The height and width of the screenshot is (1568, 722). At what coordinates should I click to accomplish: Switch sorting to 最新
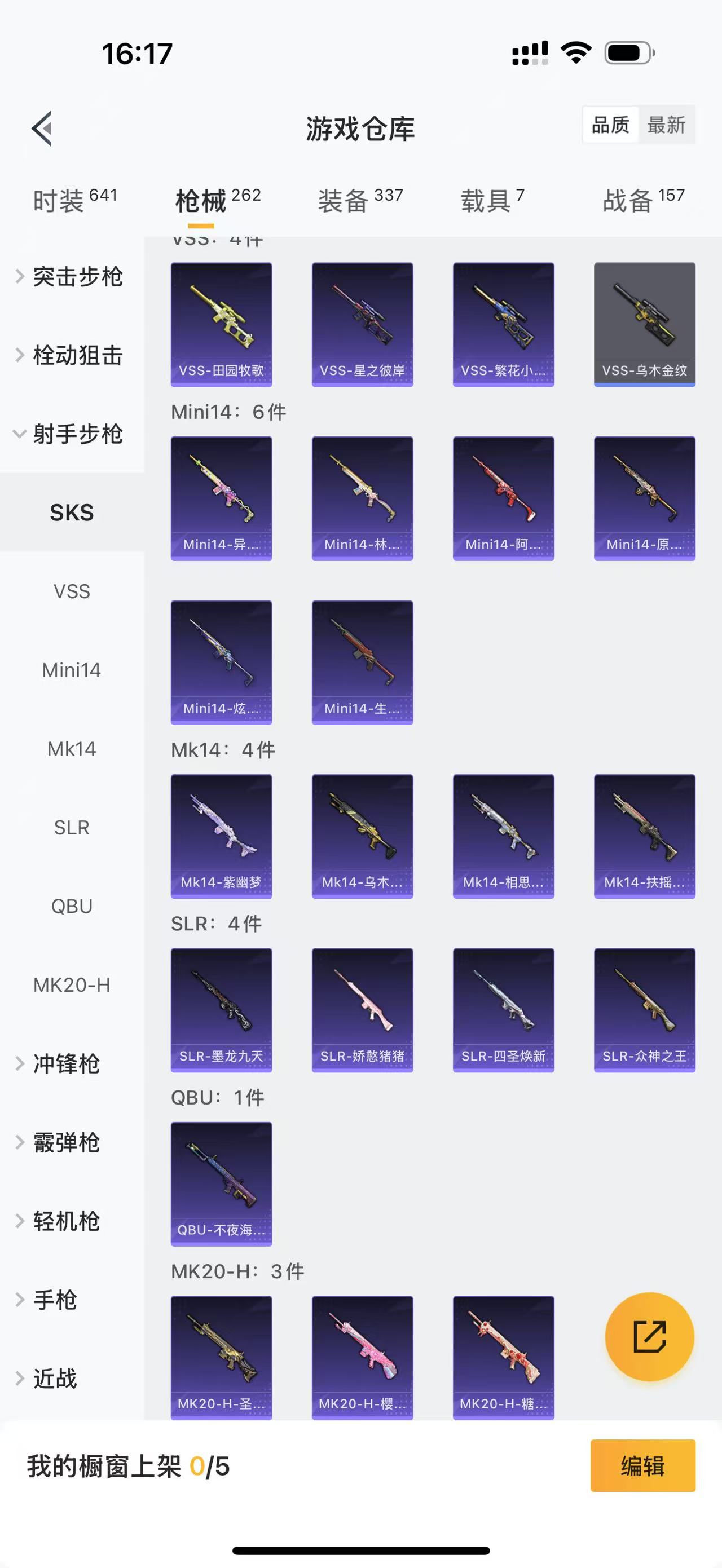coord(668,125)
